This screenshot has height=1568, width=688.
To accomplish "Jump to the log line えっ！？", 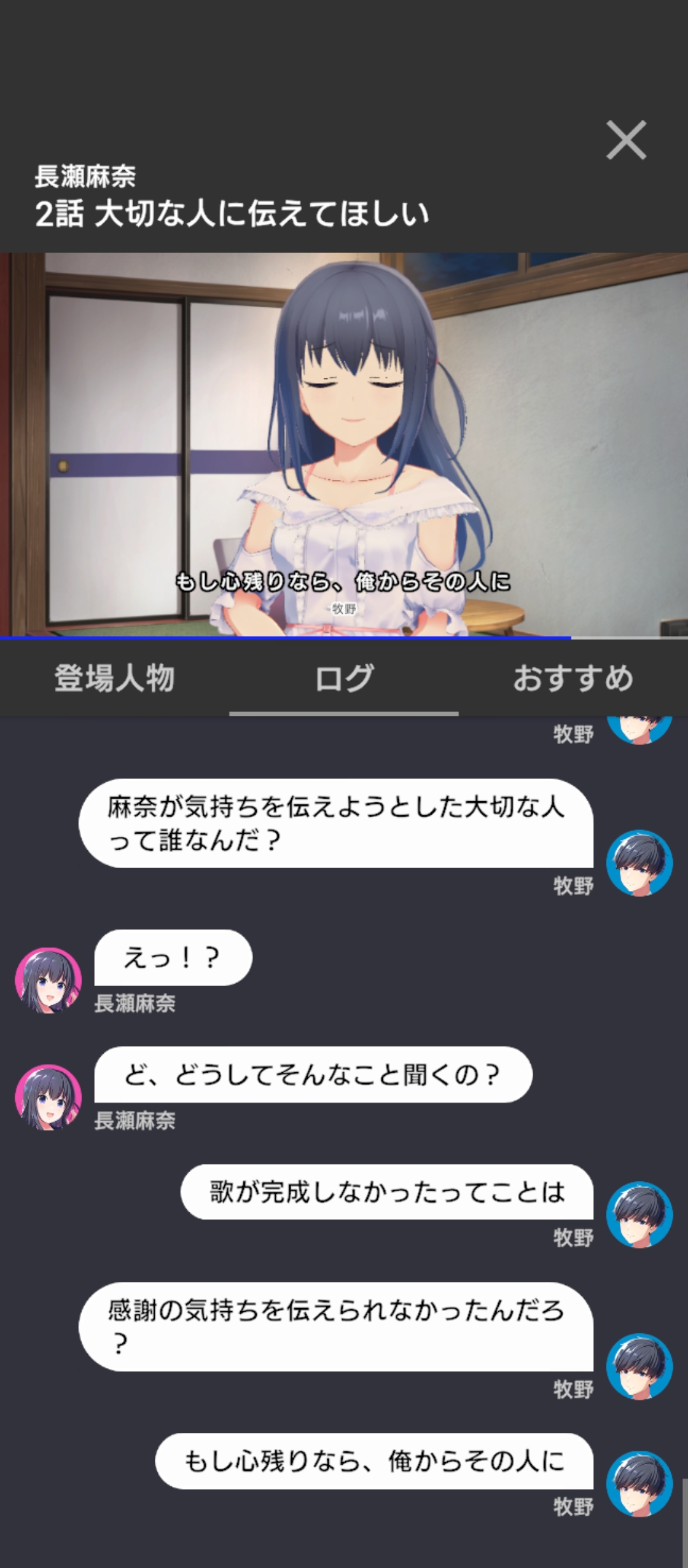I will pyautogui.click(x=173, y=957).
